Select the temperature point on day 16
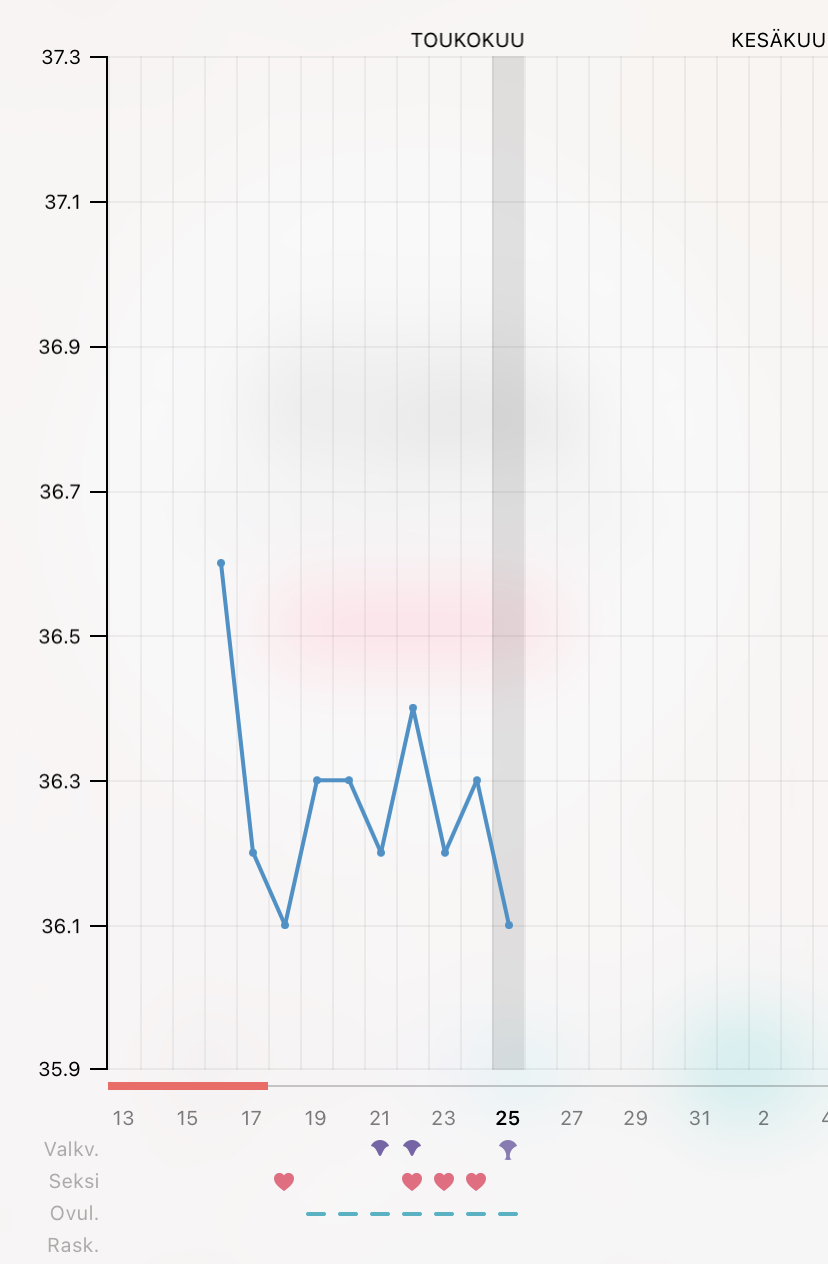The width and height of the screenshot is (828, 1264). click(x=221, y=563)
